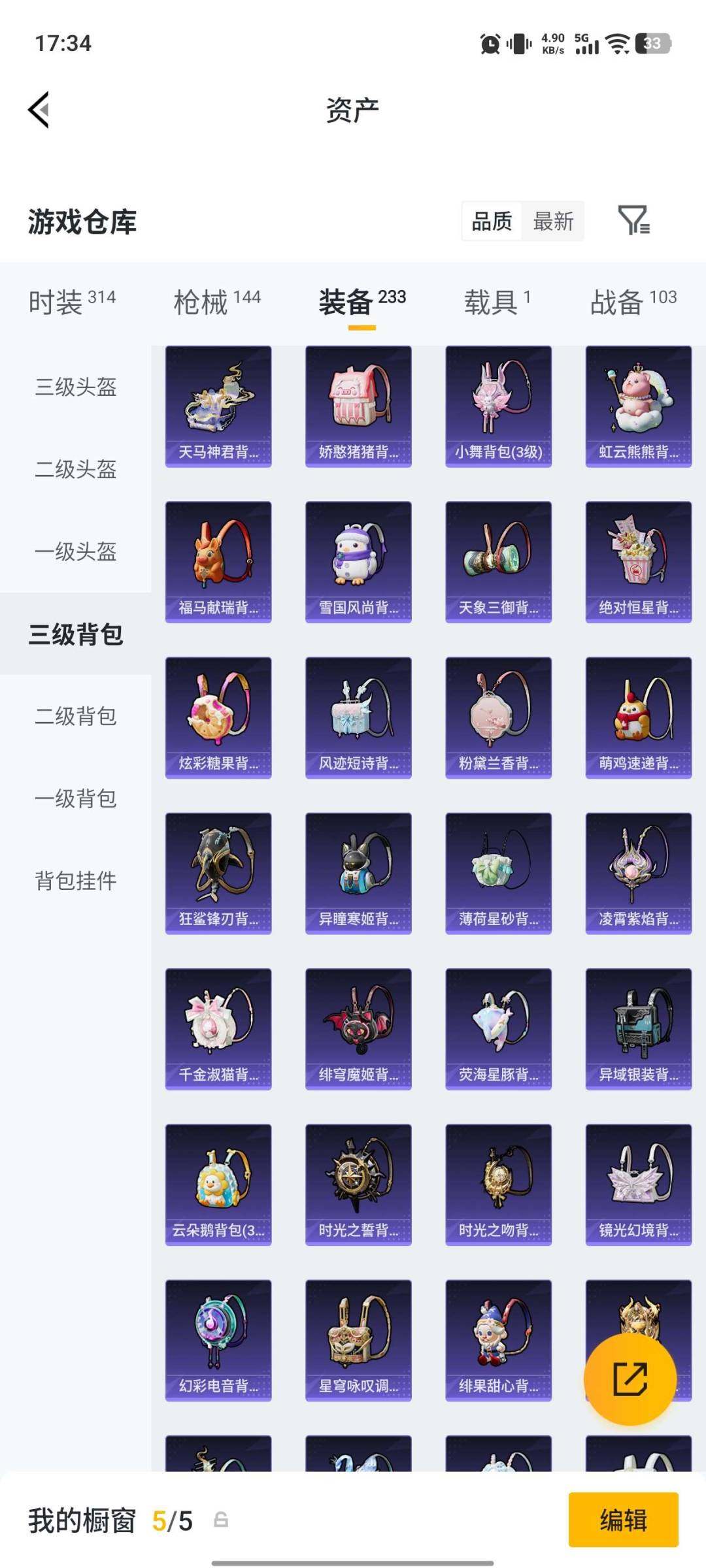Tap the 编辑 button
This screenshot has width=706, height=1568.
click(x=623, y=1520)
